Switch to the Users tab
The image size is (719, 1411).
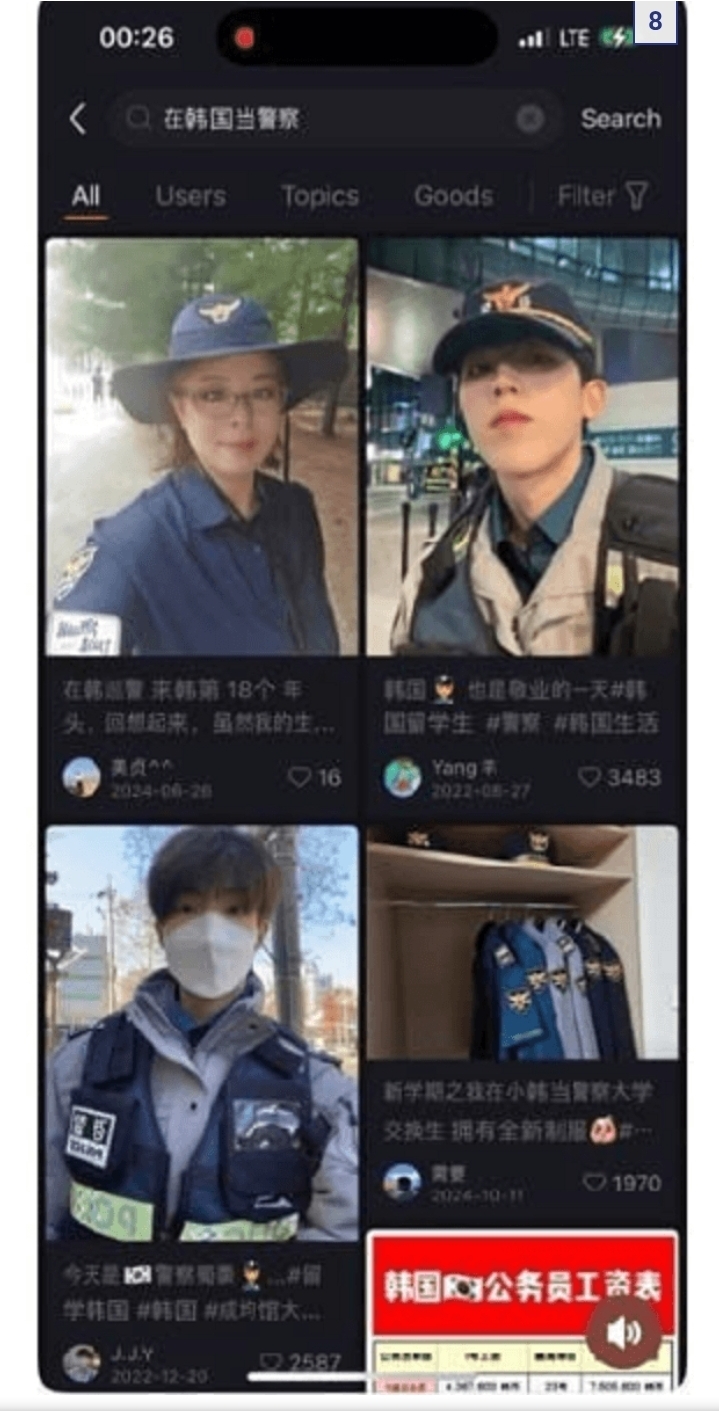point(190,196)
